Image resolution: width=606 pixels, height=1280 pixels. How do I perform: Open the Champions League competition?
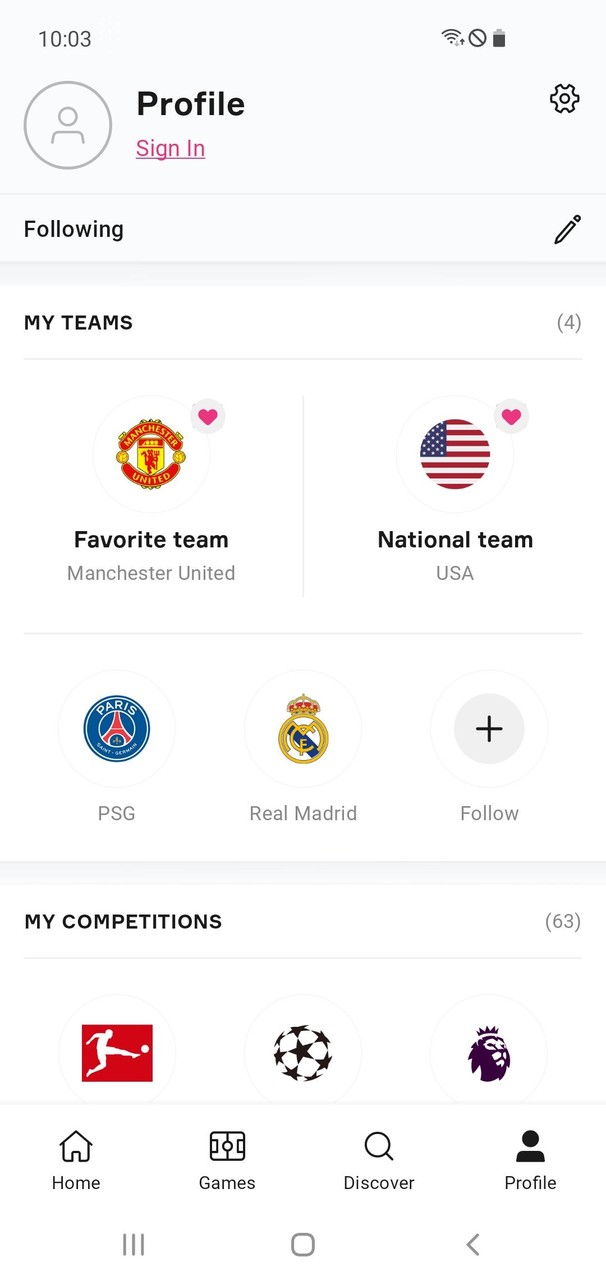[x=303, y=1052]
